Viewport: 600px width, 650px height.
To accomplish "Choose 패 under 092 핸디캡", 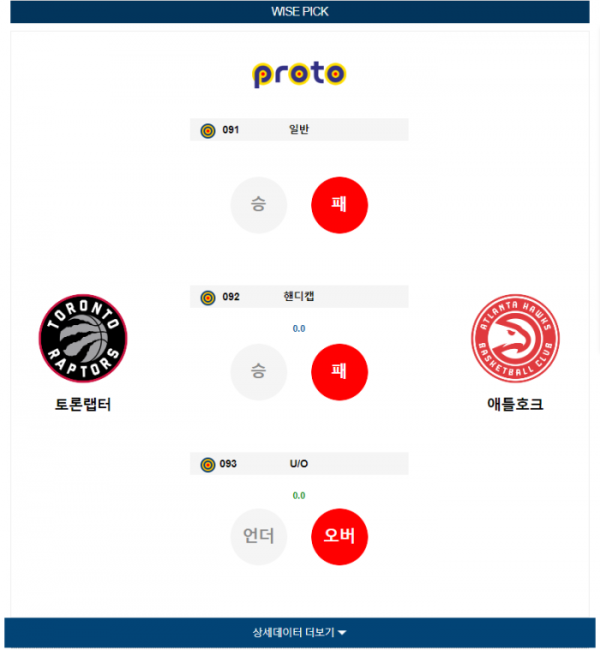I will pos(340,372).
